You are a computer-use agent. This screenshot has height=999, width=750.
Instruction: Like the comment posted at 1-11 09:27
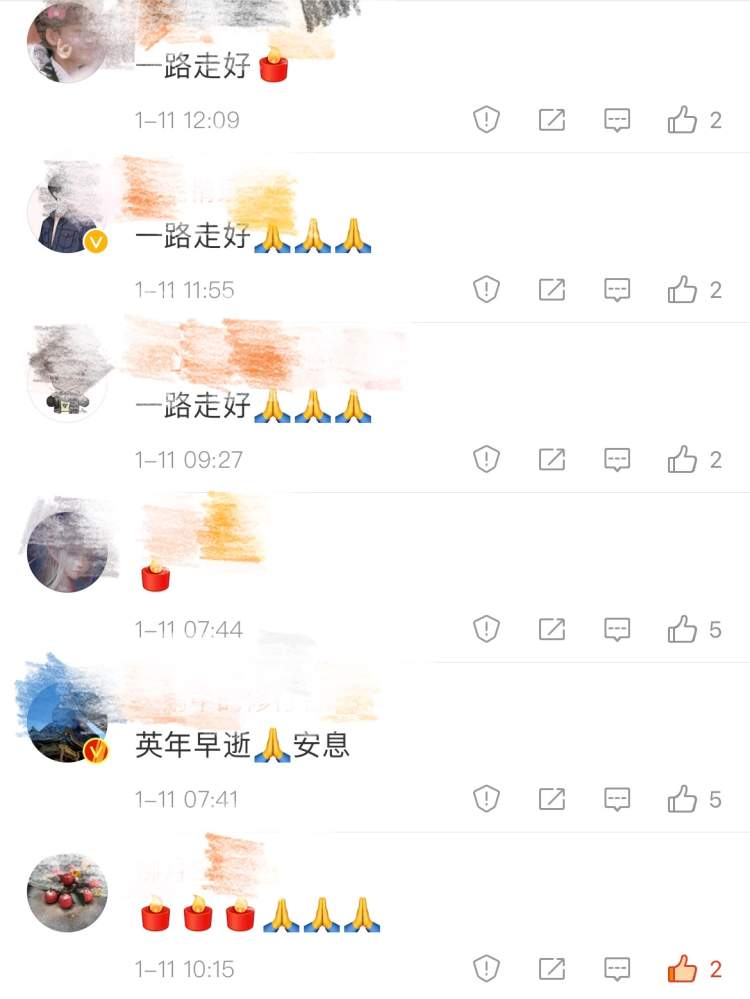pyautogui.click(x=682, y=460)
